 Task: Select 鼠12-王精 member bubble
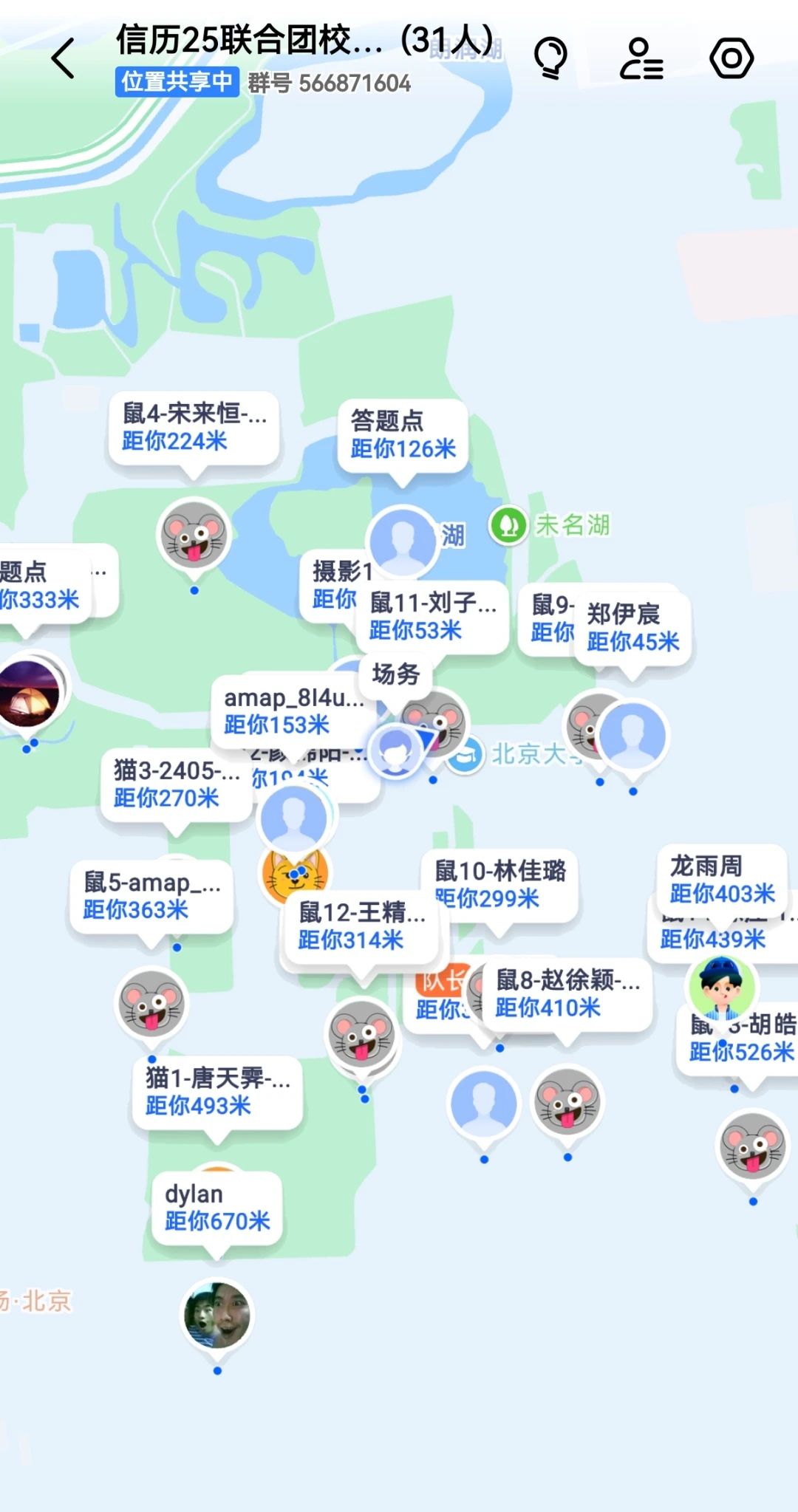click(362, 926)
